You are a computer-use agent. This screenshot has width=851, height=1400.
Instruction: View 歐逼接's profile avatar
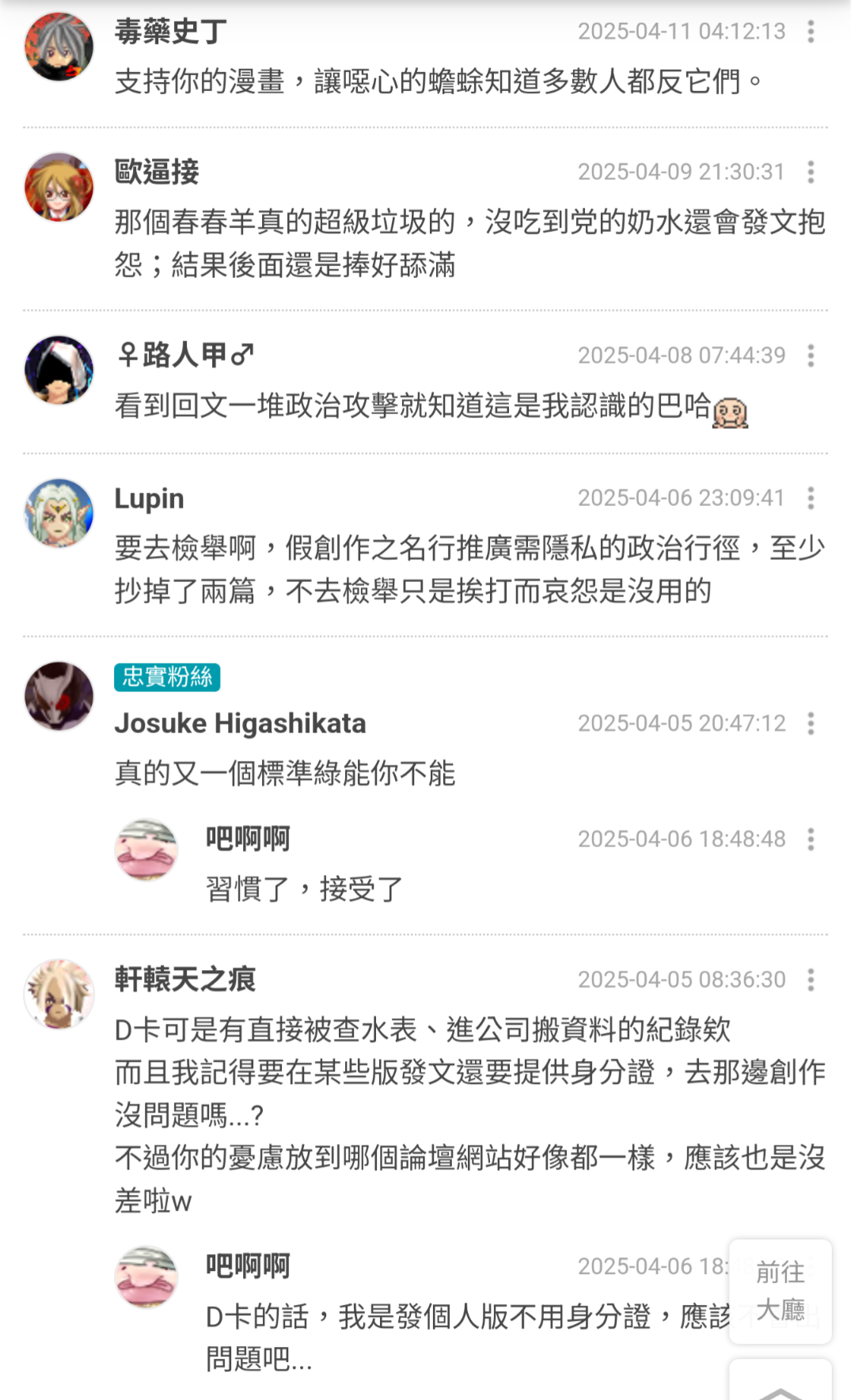pyautogui.click(x=59, y=187)
